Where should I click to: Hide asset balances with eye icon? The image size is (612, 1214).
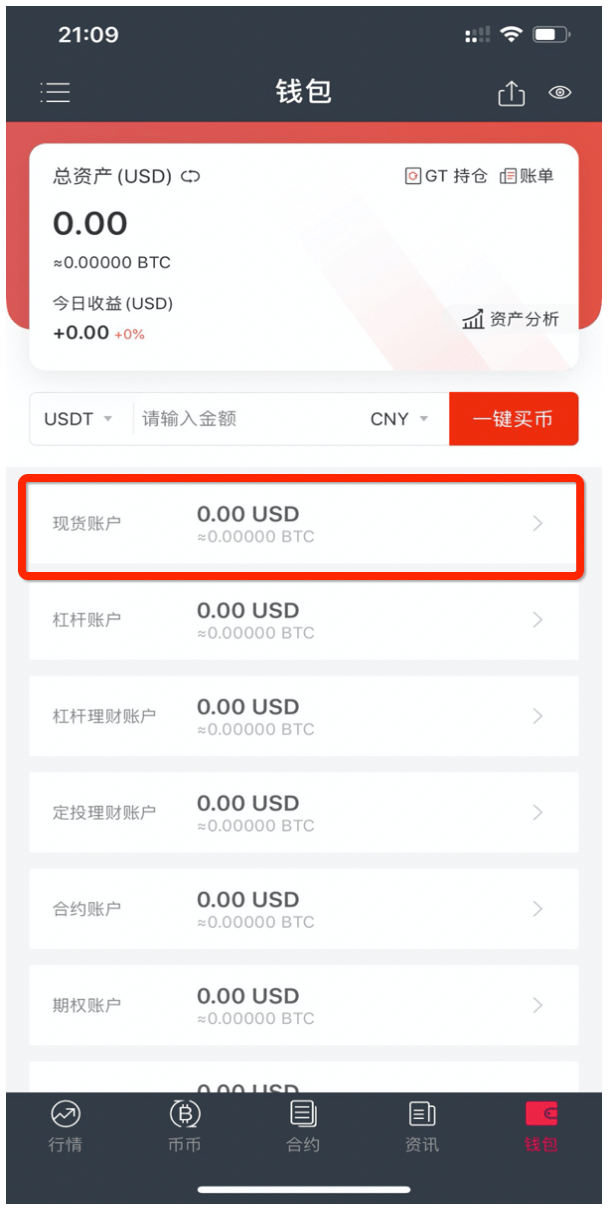click(560, 93)
